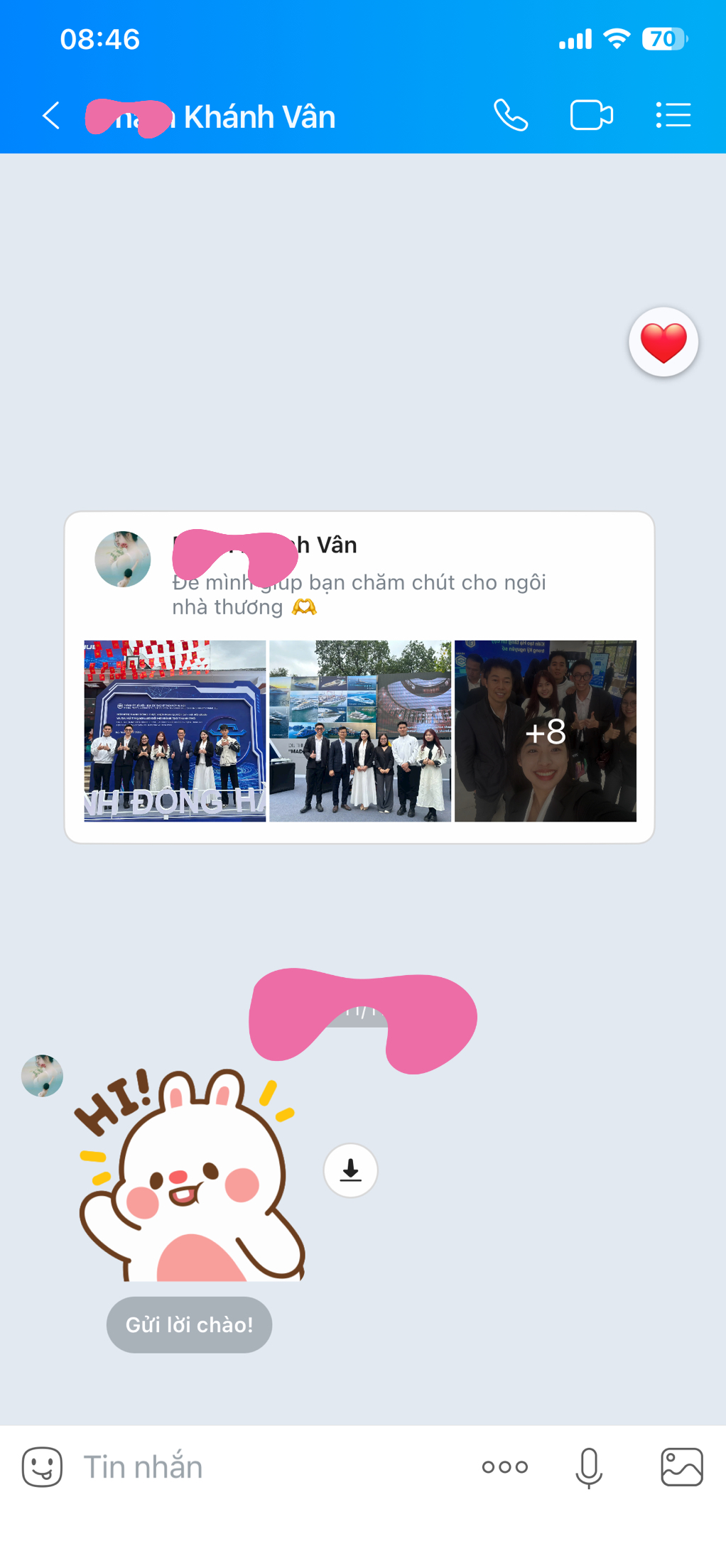Viewport: 726px width, 1568px height.
Task: Open more attachment options (three dots)
Action: click(x=504, y=1467)
